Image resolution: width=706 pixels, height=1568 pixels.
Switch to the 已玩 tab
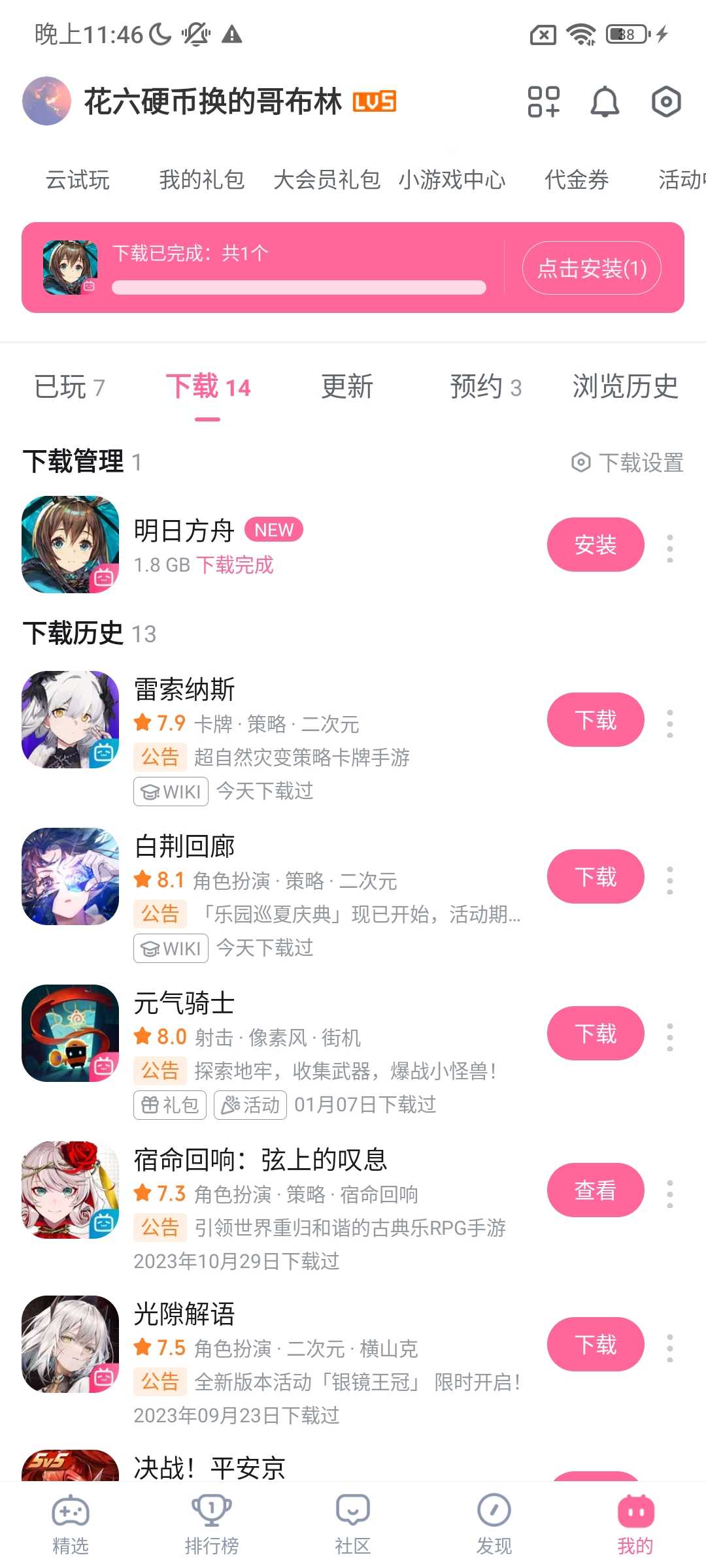69,387
